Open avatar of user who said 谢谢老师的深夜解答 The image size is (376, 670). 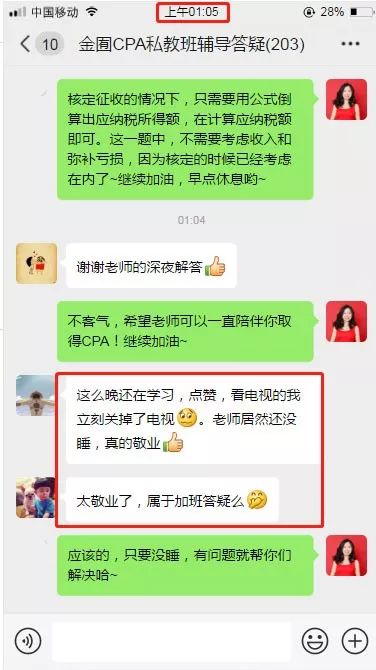pyautogui.click(x=36, y=263)
